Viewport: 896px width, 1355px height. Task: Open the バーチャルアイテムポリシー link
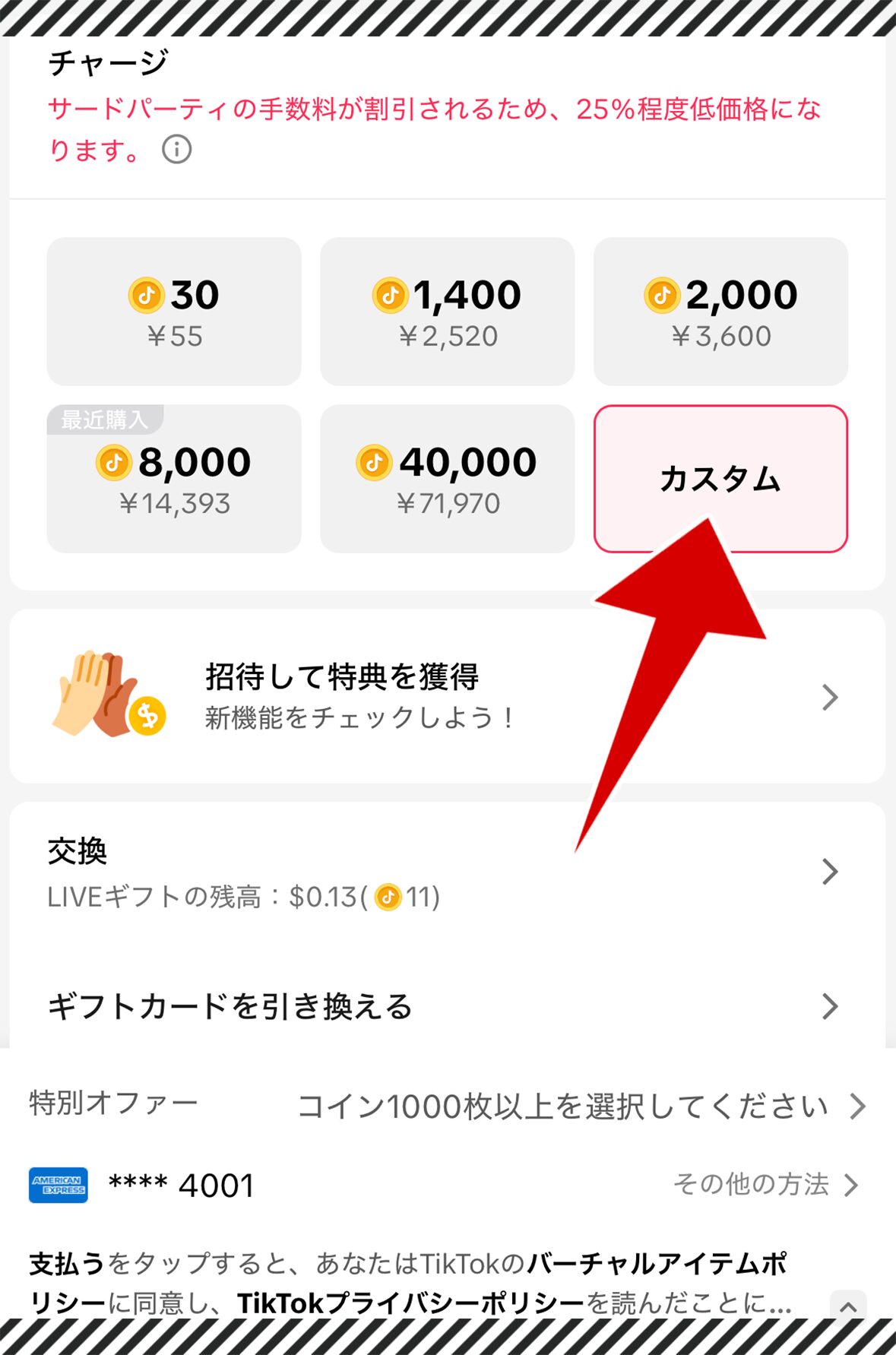click(x=658, y=1264)
